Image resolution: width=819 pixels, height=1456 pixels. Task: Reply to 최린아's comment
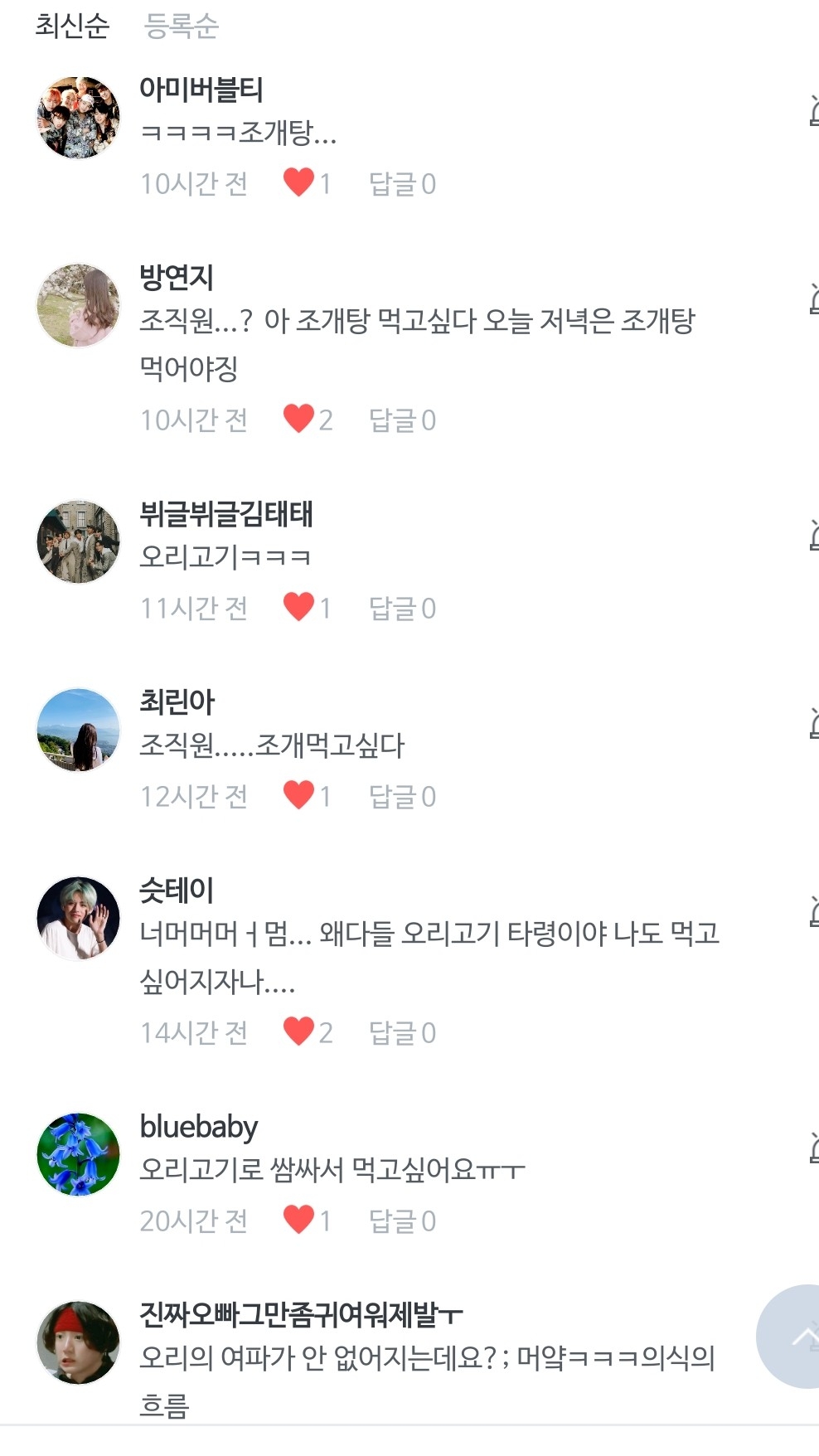coord(402,796)
